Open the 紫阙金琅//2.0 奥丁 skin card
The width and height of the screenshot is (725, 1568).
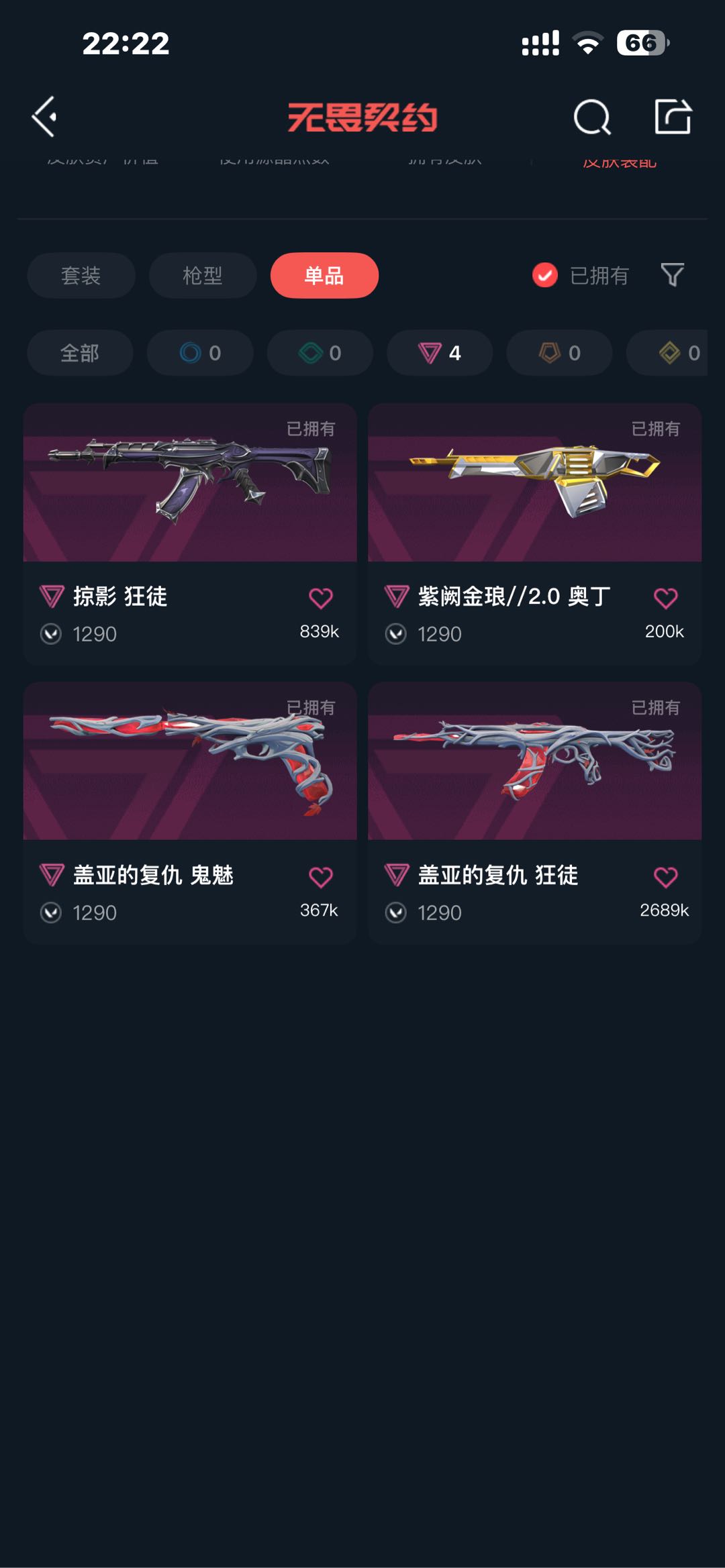tap(534, 483)
